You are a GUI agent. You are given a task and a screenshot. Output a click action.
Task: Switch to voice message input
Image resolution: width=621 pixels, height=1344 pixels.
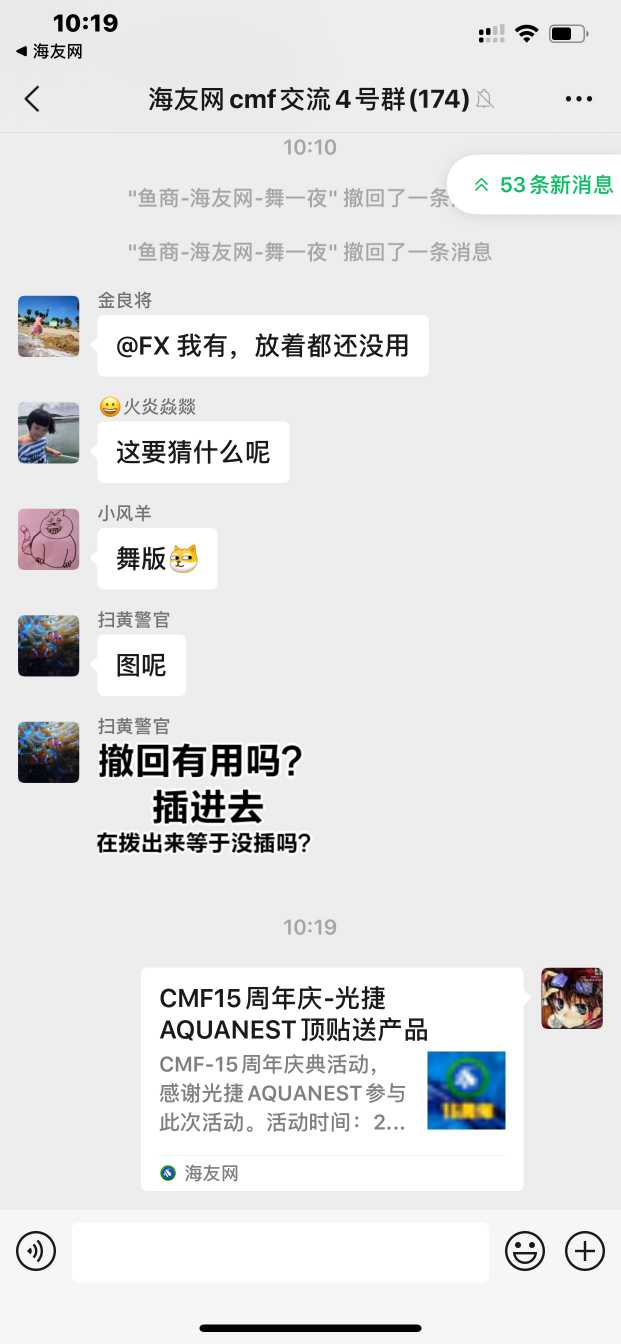(x=36, y=1251)
